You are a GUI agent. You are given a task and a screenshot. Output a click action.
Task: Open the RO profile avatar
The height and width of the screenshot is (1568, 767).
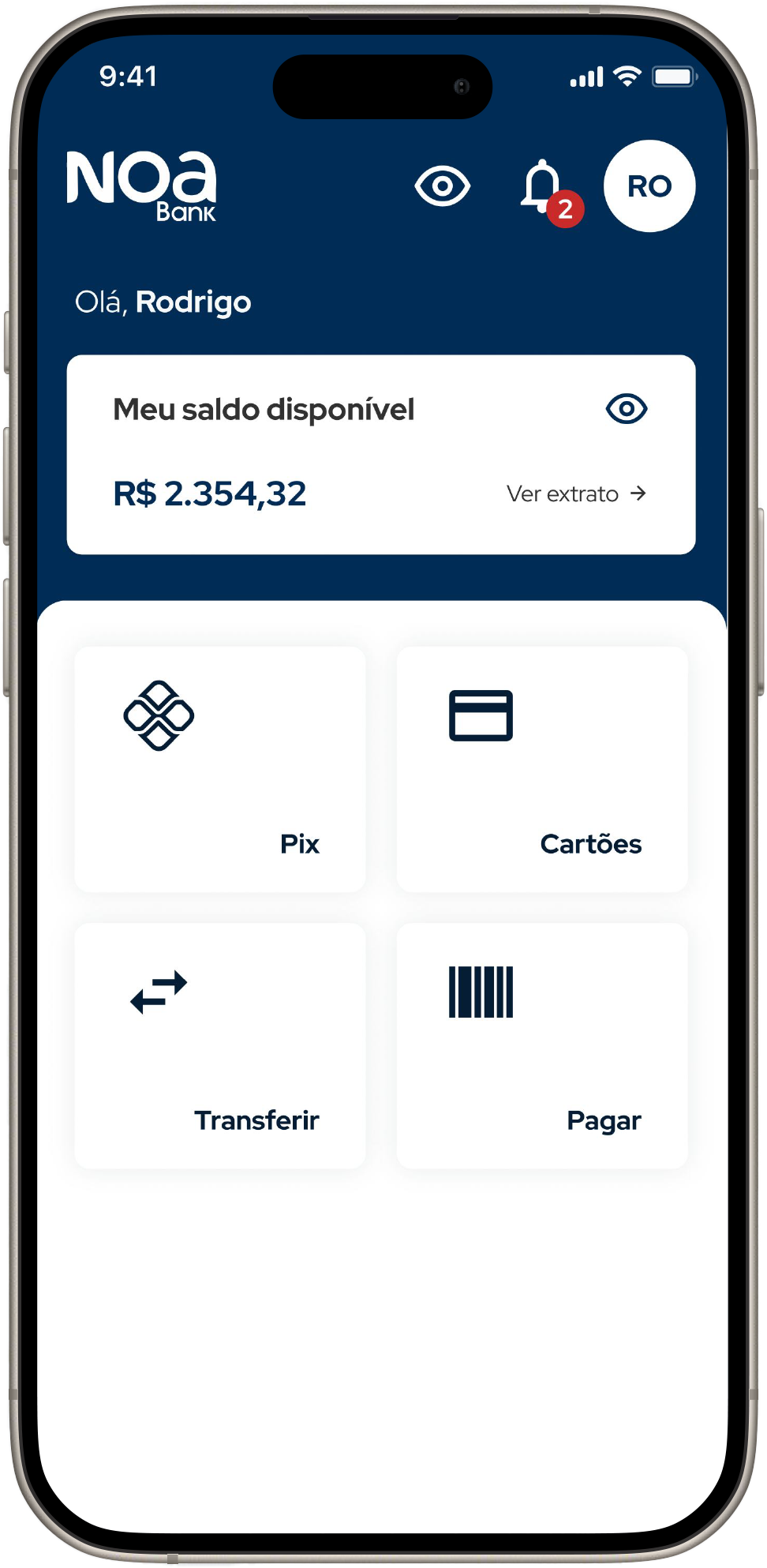(x=649, y=186)
